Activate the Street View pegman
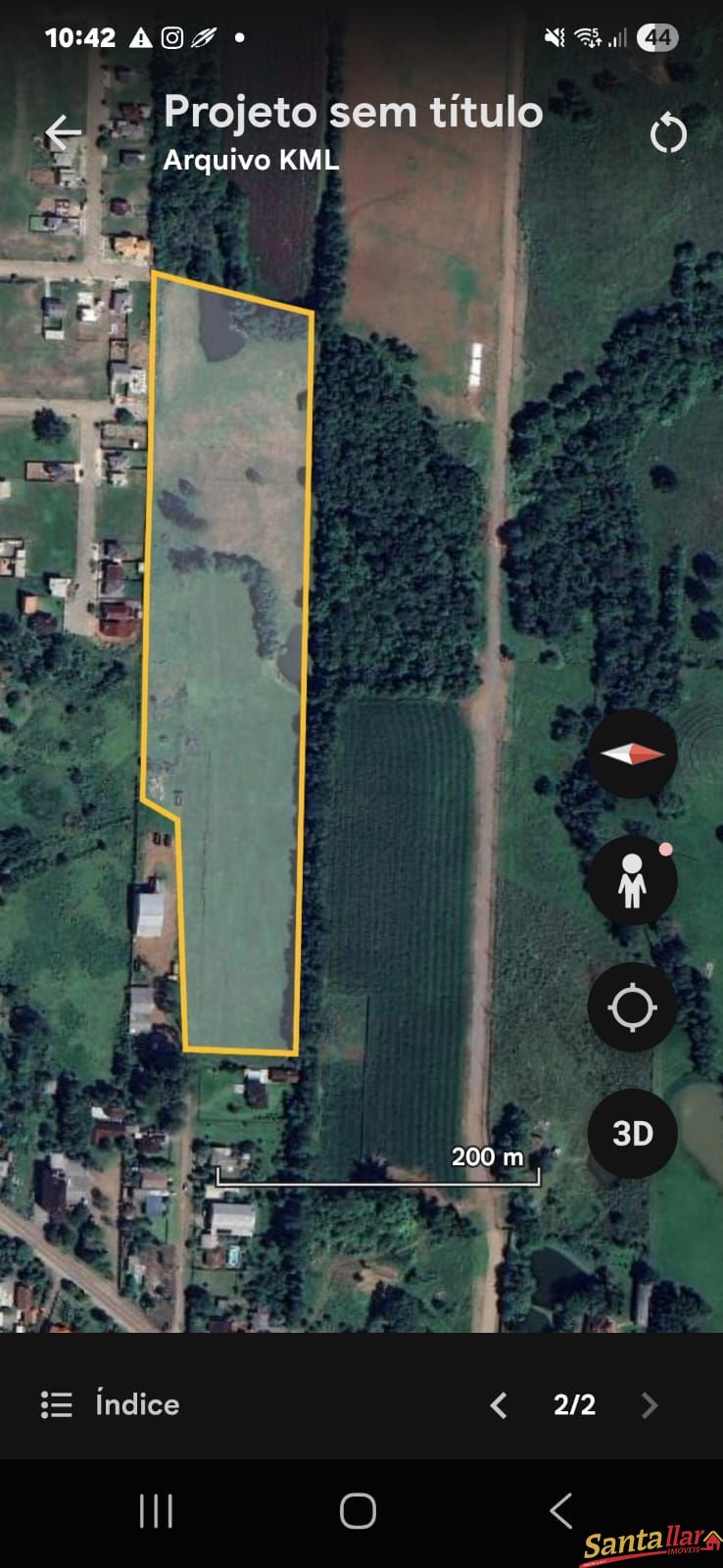The height and width of the screenshot is (1568, 723). tap(632, 881)
